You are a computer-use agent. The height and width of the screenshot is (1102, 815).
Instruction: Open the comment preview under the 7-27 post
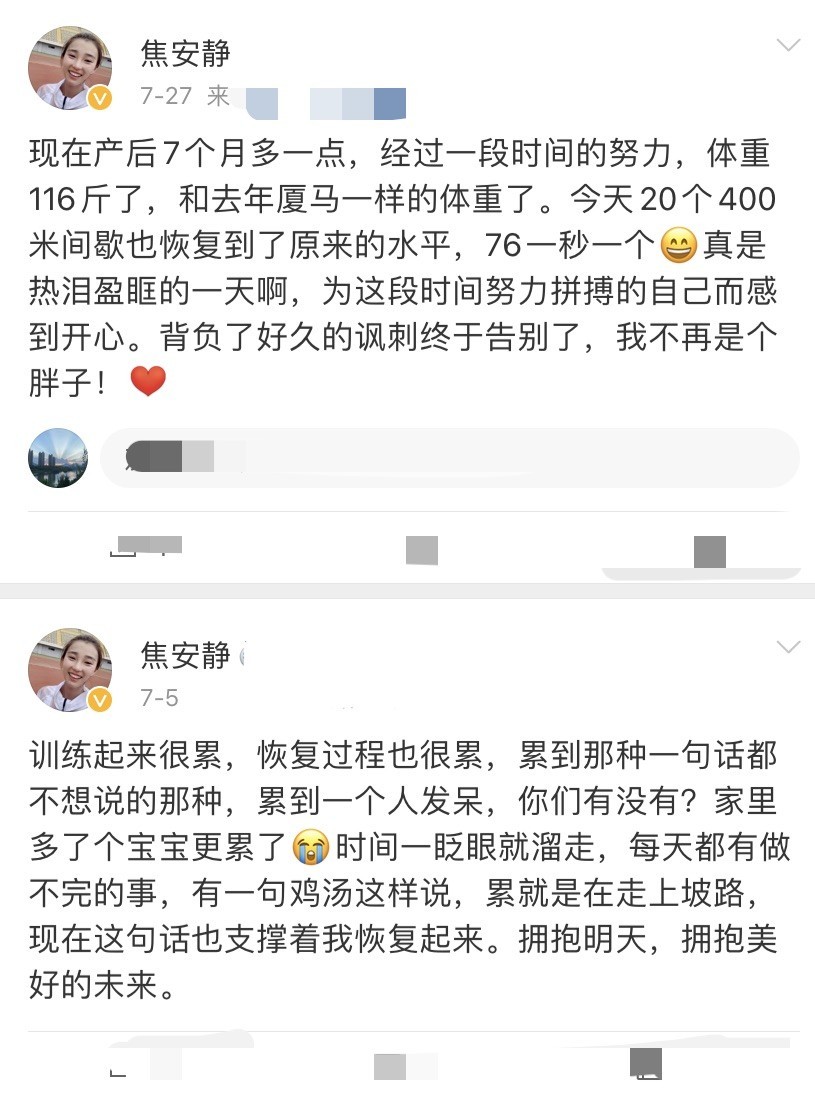(449, 458)
